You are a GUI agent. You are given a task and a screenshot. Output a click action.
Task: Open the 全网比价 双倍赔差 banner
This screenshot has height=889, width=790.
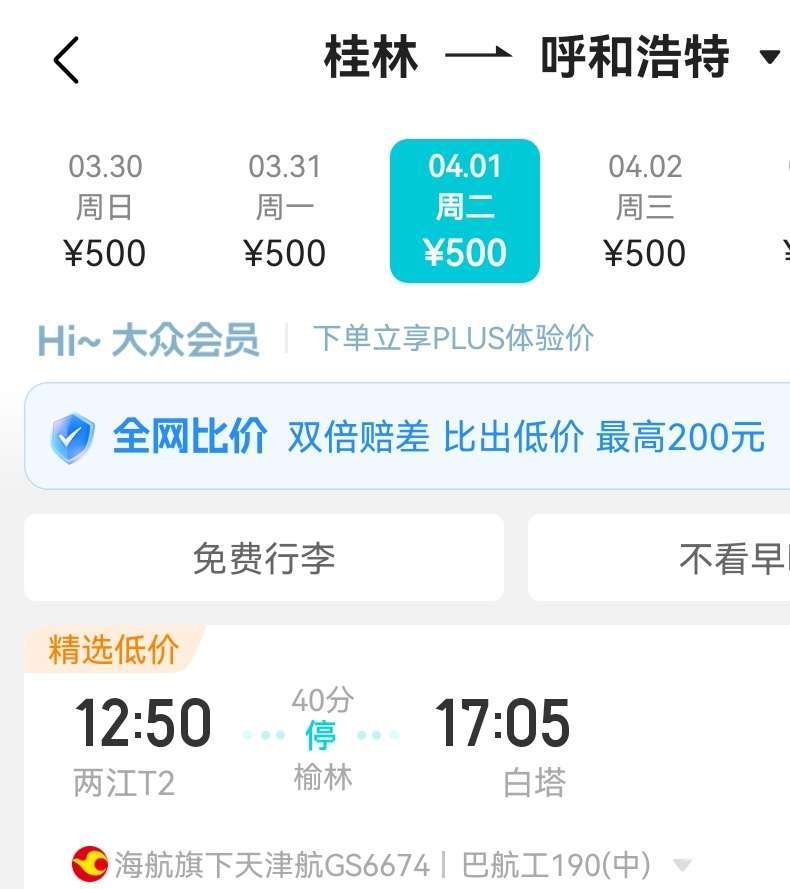(407, 436)
